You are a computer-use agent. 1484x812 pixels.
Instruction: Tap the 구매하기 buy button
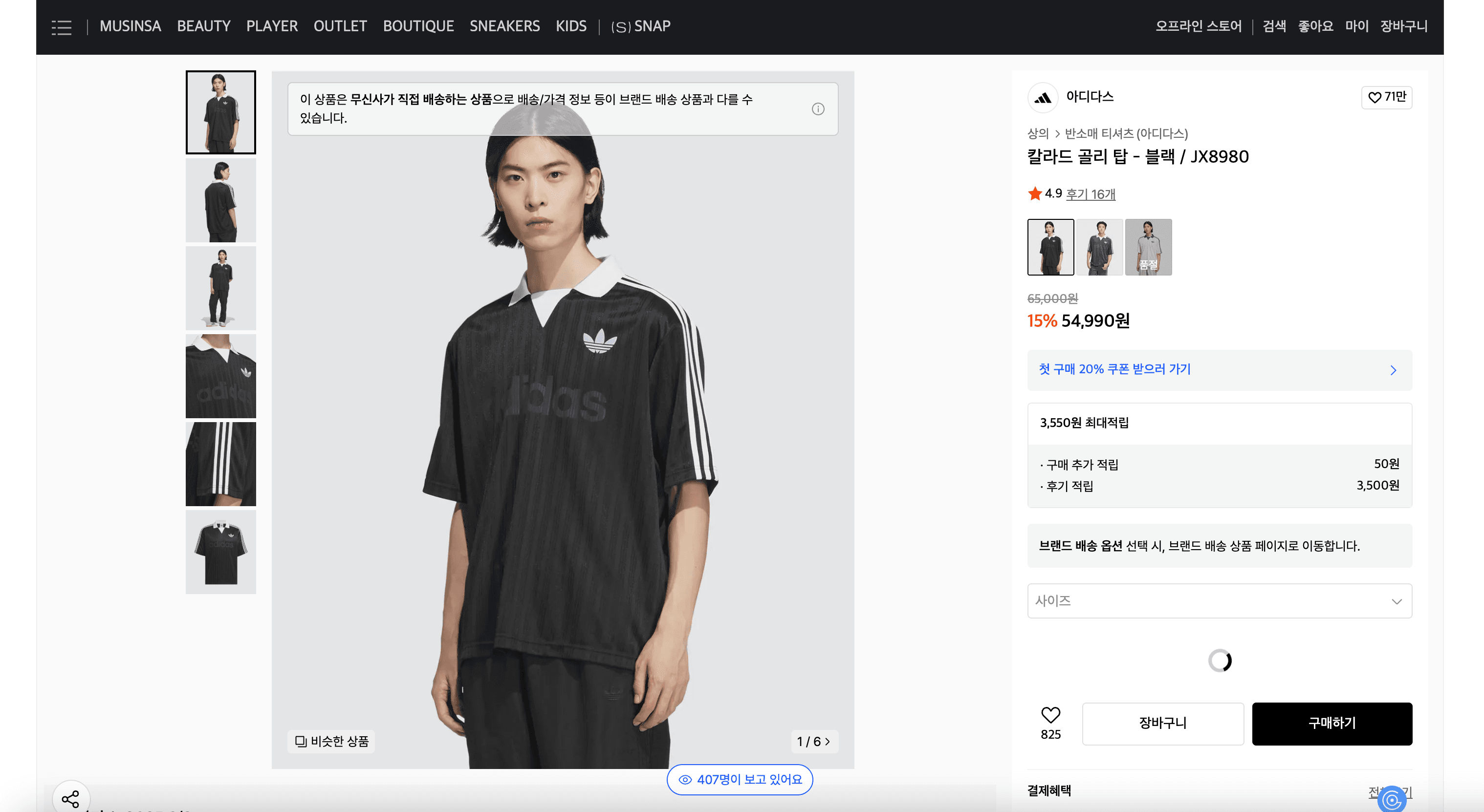click(1331, 723)
